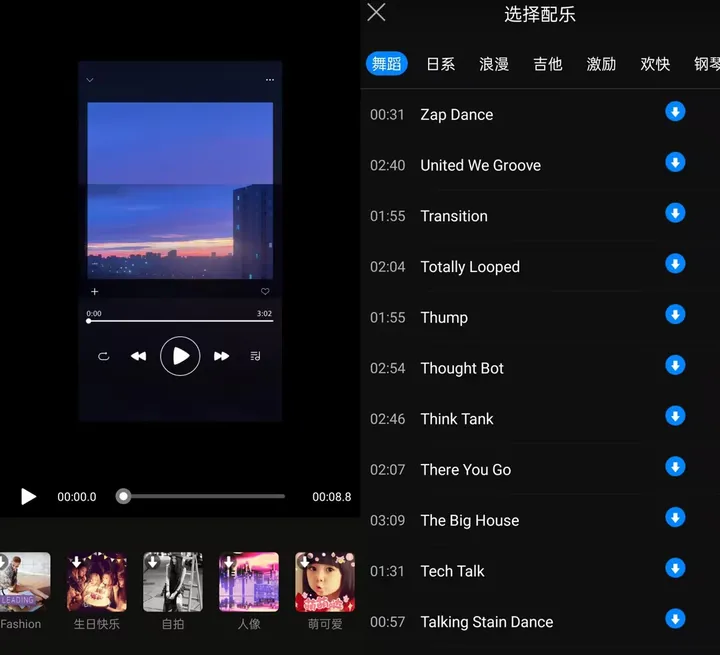Viewport: 720px width, 655px height.
Task: Apply the 自拍 filter template
Action: point(172,582)
